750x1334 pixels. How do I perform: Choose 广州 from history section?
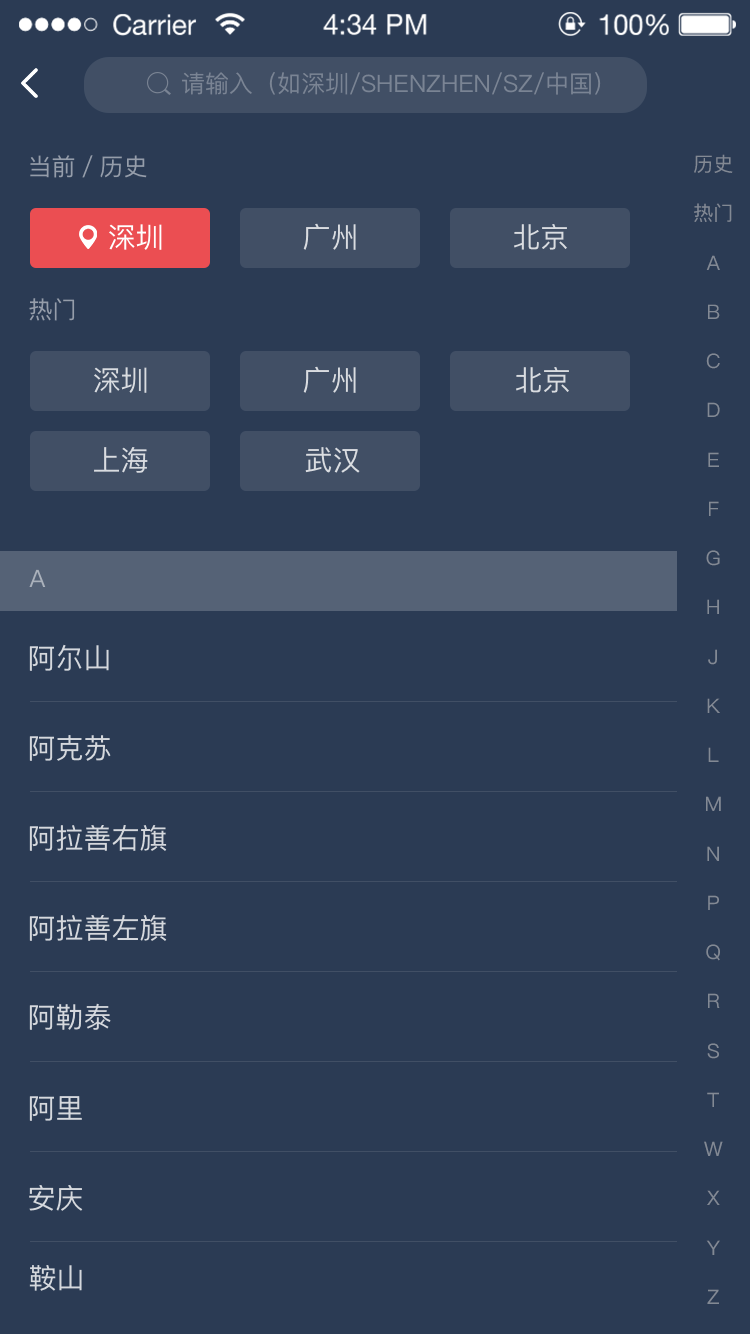[330, 238]
